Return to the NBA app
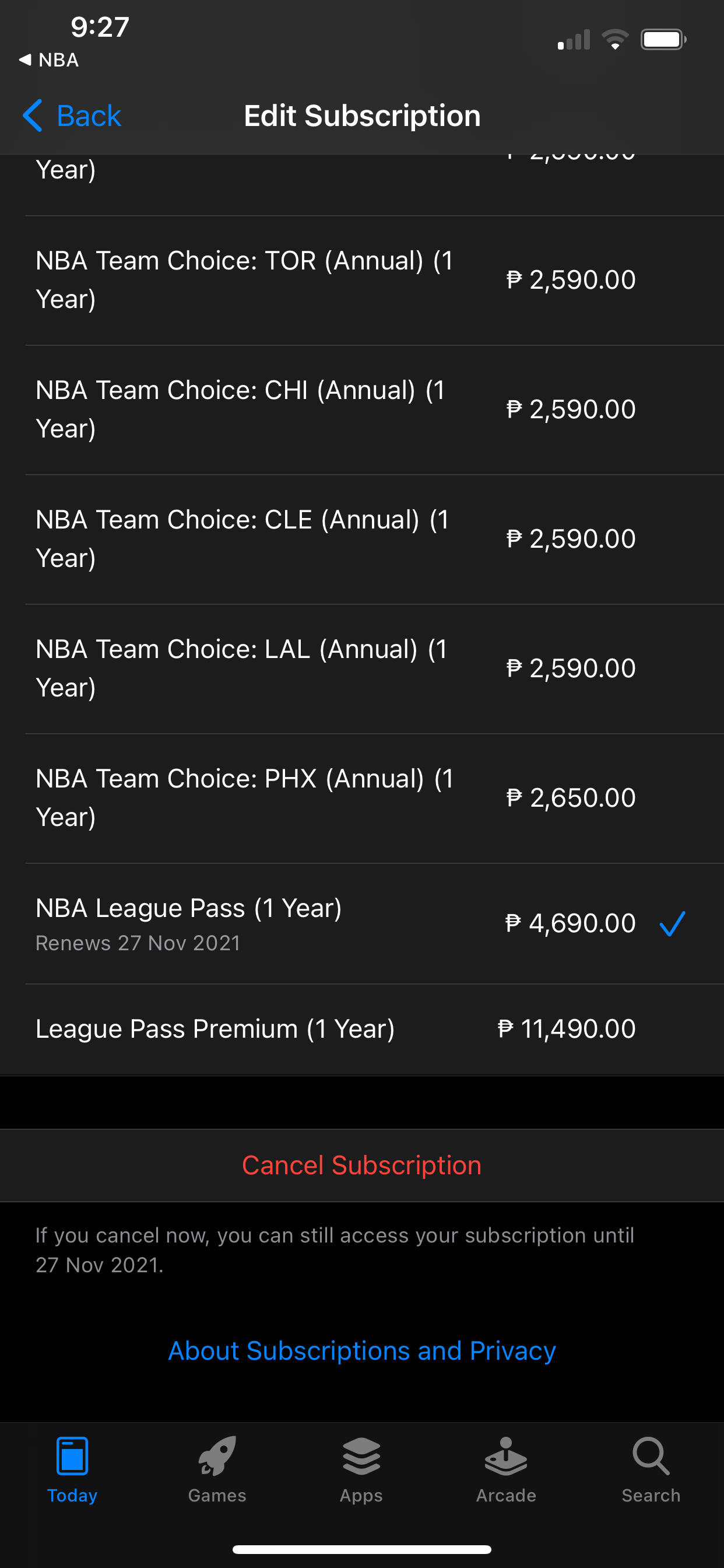This screenshot has height=1568, width=724. click(50, 60)
